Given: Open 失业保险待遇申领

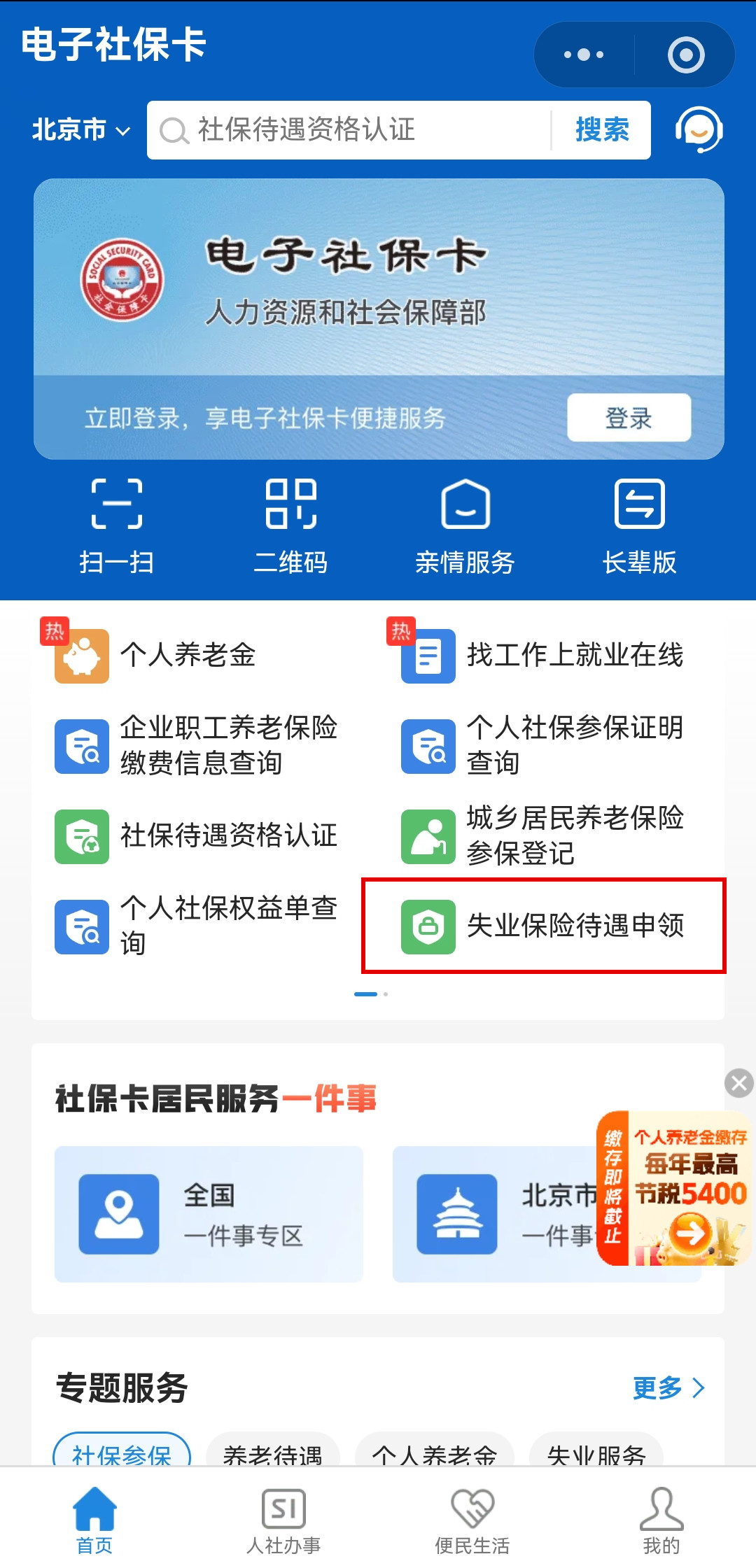Looking at the screenshot, I should coord(543,926).
